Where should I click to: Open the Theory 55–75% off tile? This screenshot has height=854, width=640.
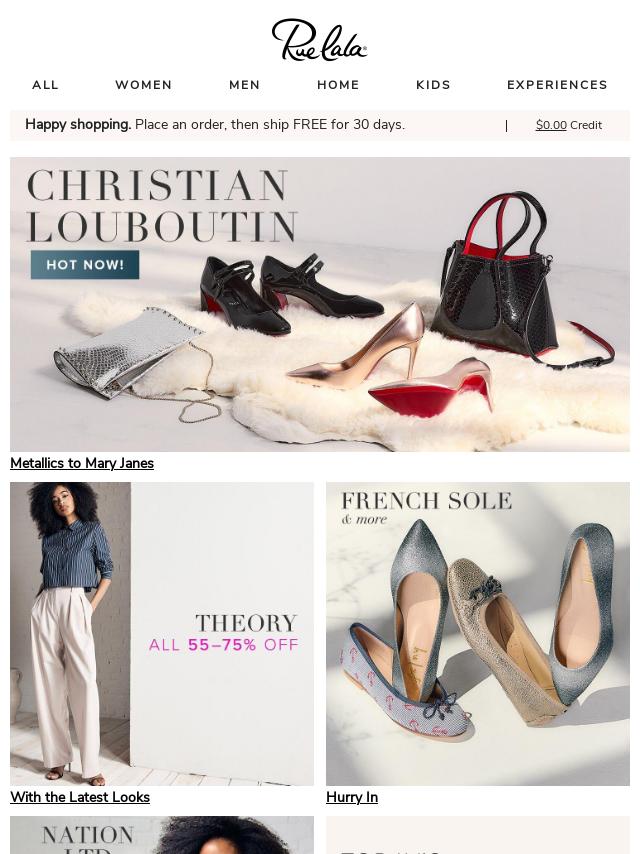tap(162, 634)
